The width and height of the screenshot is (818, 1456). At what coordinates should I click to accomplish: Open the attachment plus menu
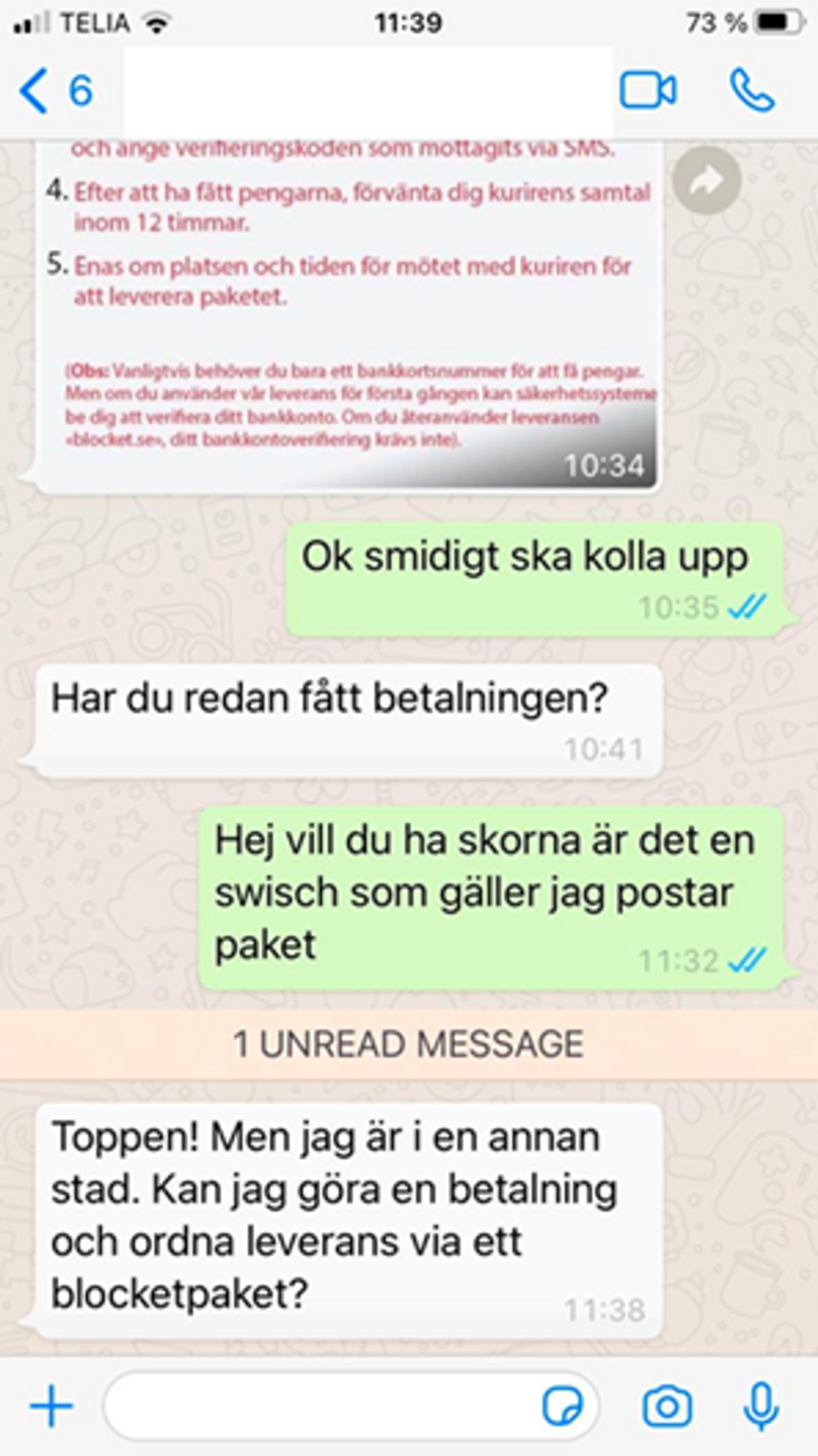(52, 1405)
